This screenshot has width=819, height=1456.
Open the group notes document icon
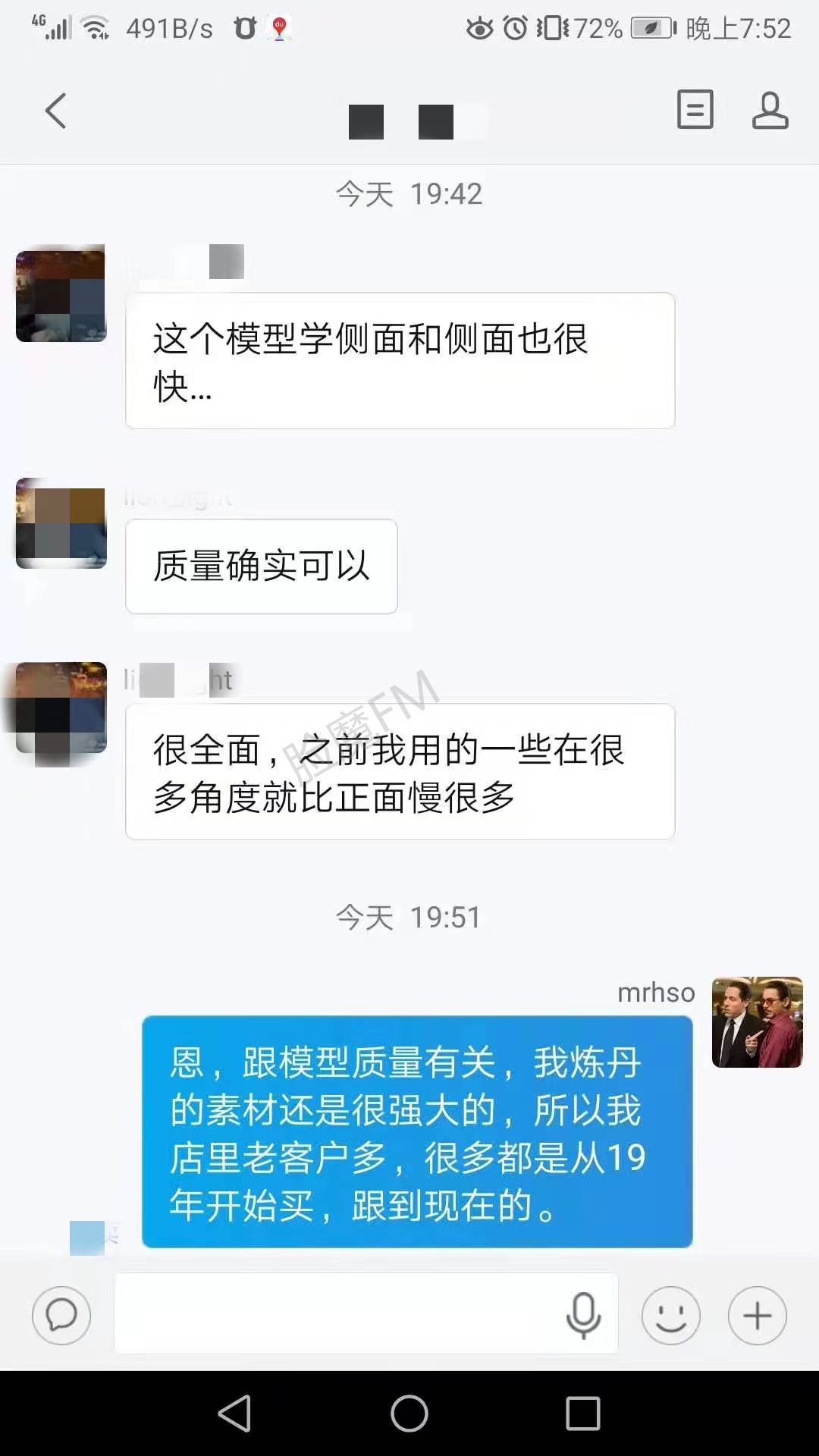(x=695, y=110)
